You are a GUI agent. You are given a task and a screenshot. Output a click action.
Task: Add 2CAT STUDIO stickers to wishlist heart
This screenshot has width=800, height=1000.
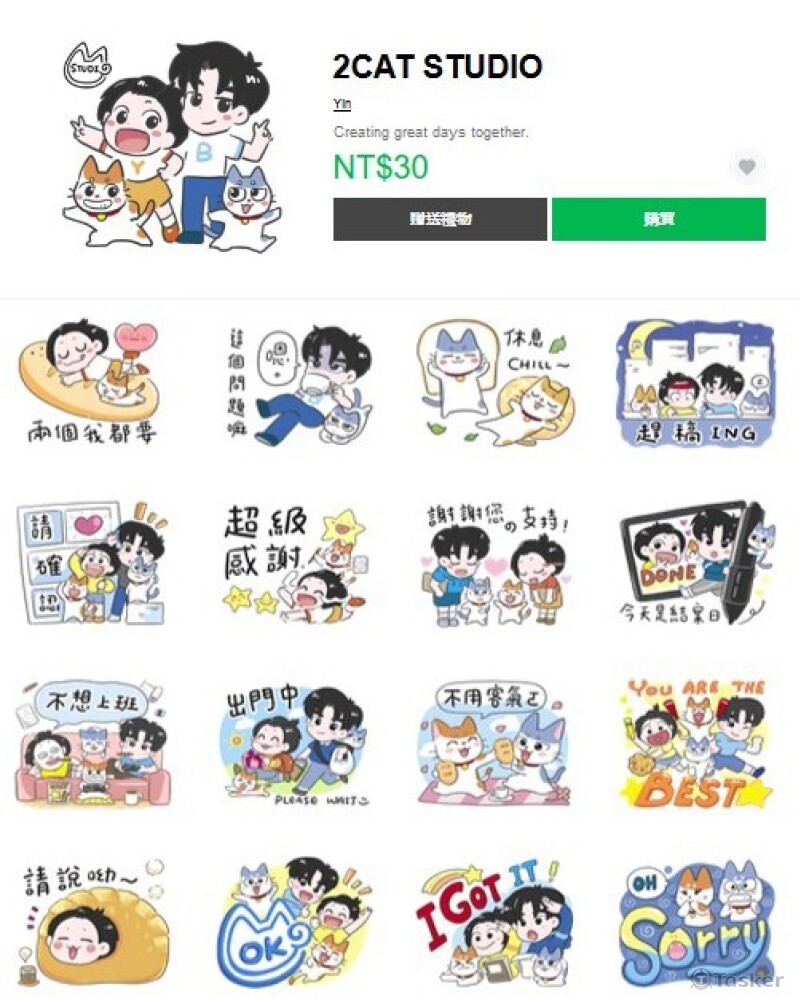(747, 167)
